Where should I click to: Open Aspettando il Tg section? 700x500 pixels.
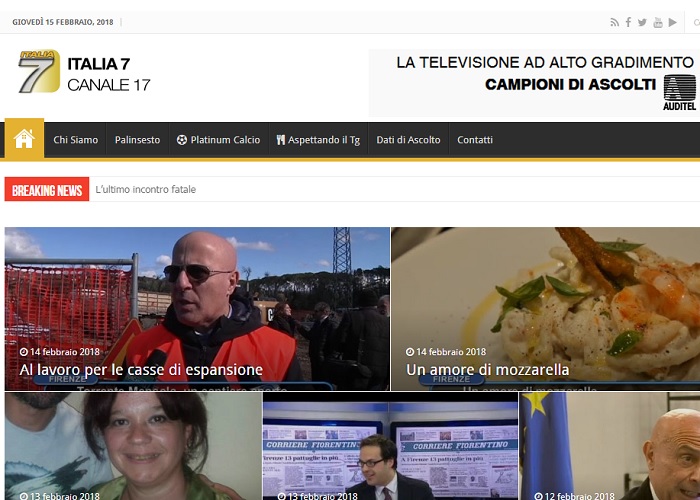tap(318, 140)
